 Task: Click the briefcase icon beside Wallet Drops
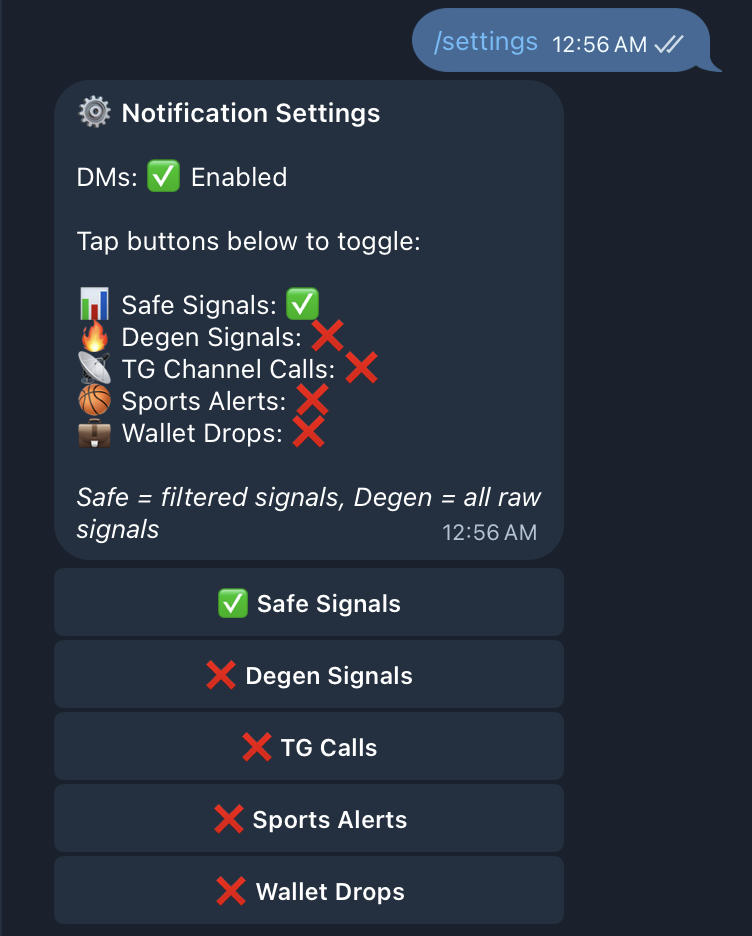click(96, 432)
